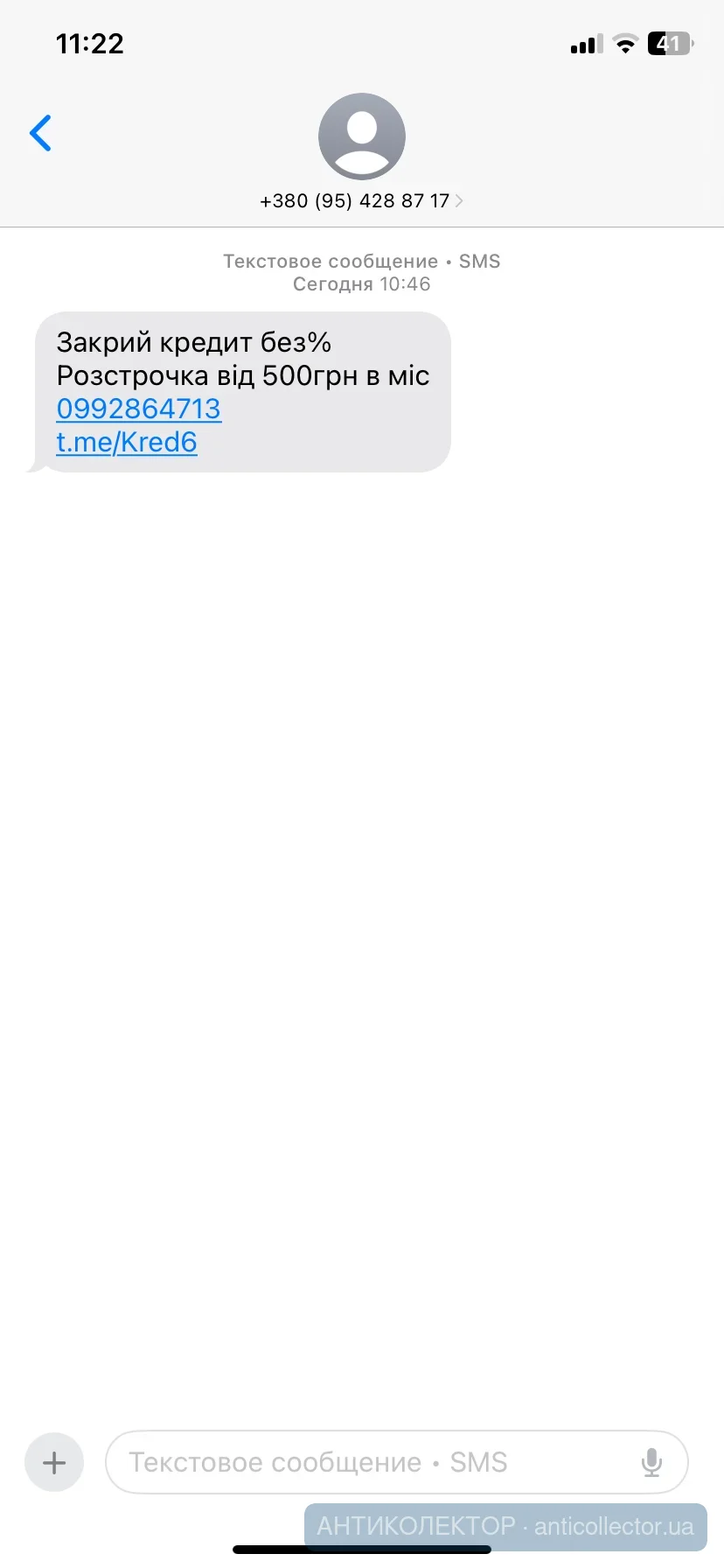This screenshot has height=1568, width=724.
Task: Open the plus attachments menu
Action: (54, 1462)
